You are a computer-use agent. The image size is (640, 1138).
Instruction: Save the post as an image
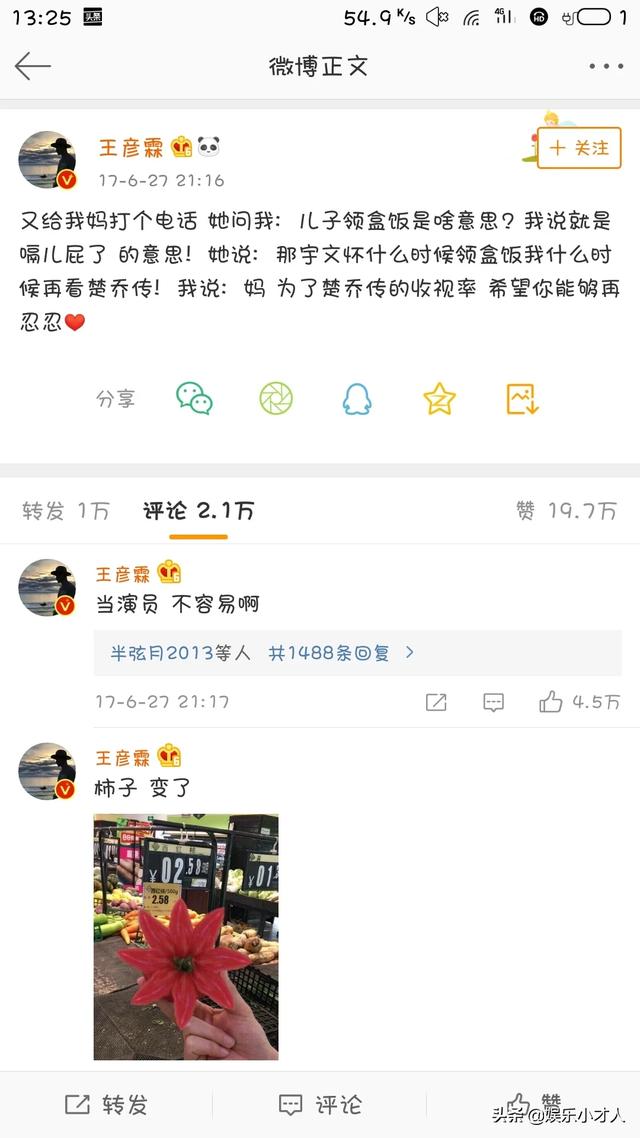pyautogui.click(x=522, y=398)
